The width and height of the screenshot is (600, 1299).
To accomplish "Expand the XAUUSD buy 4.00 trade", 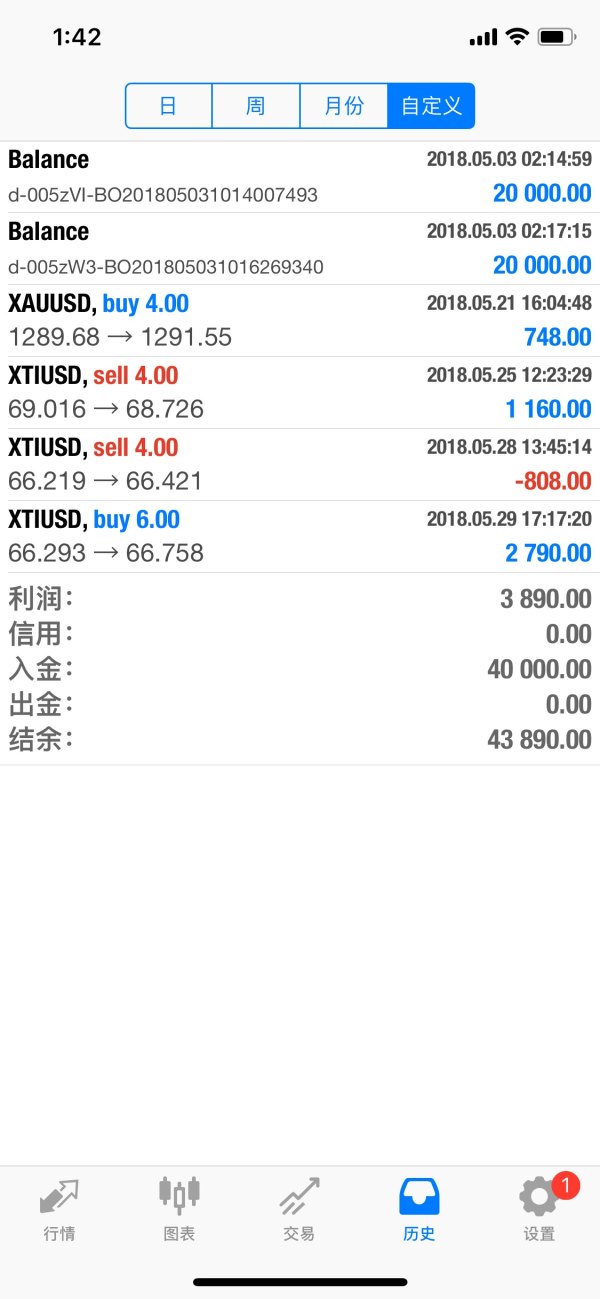I will pyautogui.click(x=300, y=321).
